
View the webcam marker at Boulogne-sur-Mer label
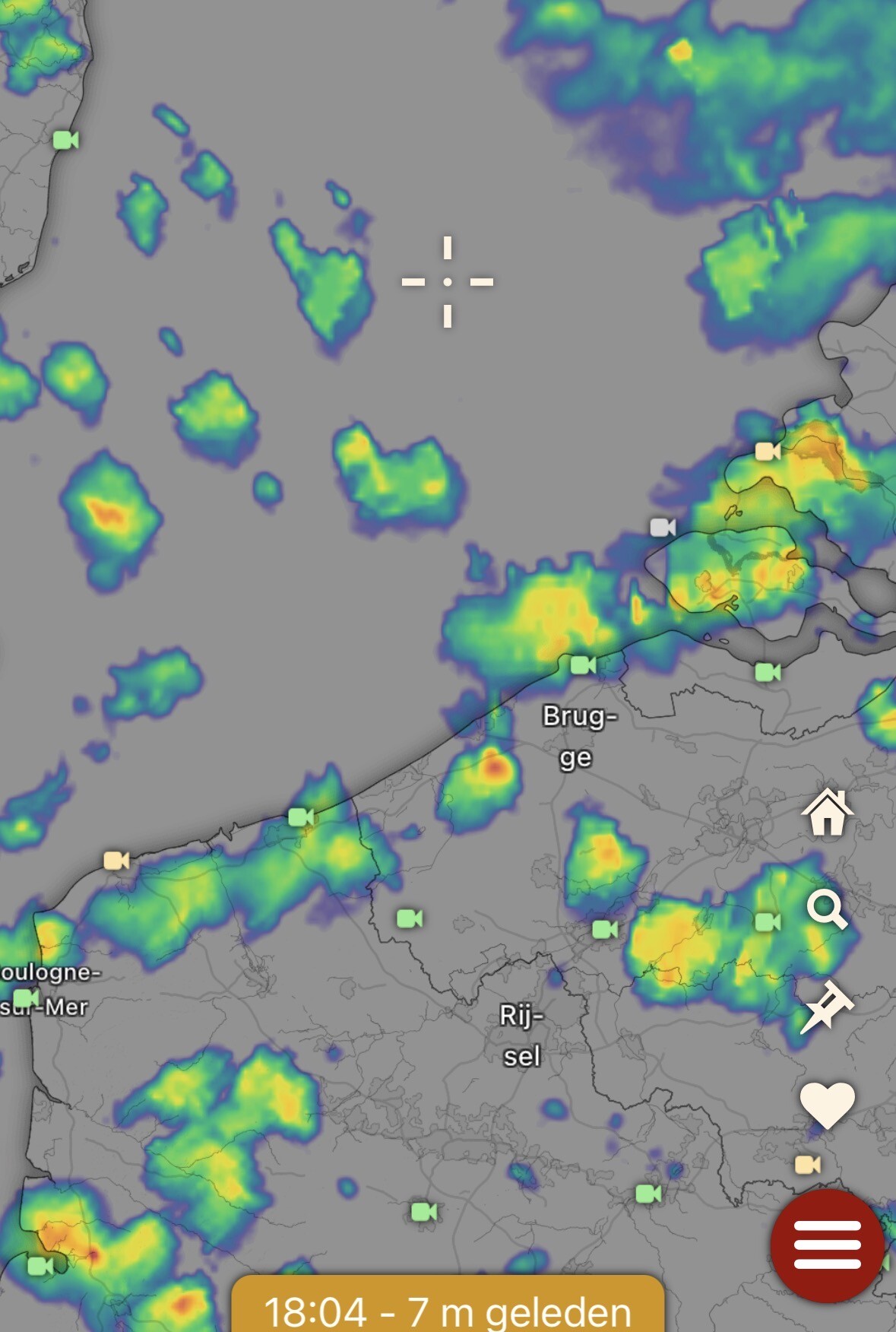click(26, 997)
